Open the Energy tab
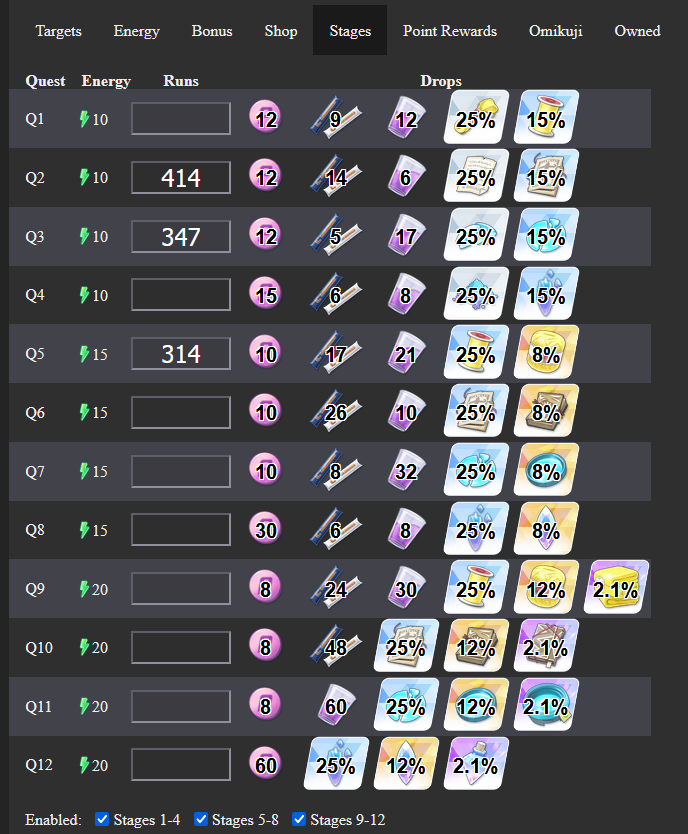This screenshot has height=834, width=688. click(x=136, y=31)
